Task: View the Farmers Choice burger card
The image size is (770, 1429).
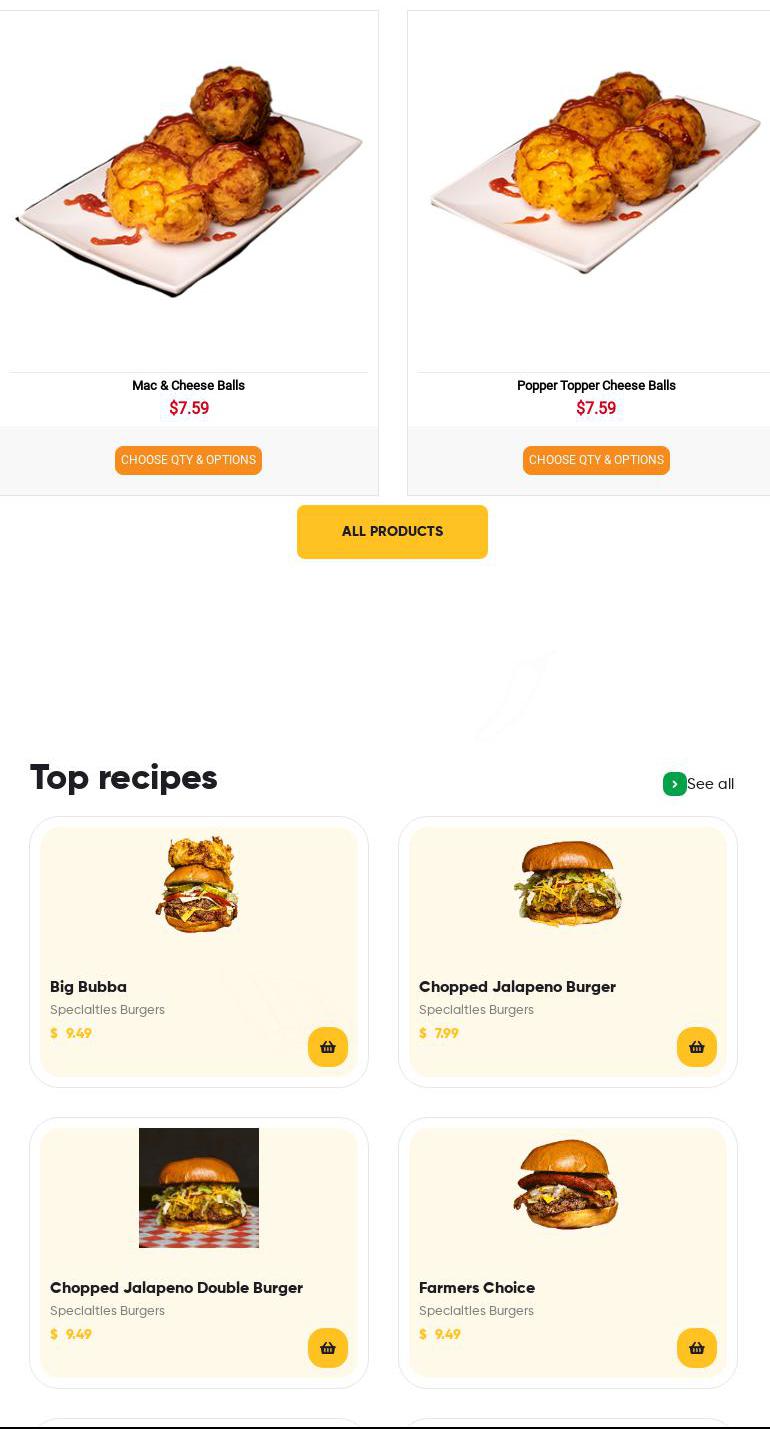Action: (477, 1288)
